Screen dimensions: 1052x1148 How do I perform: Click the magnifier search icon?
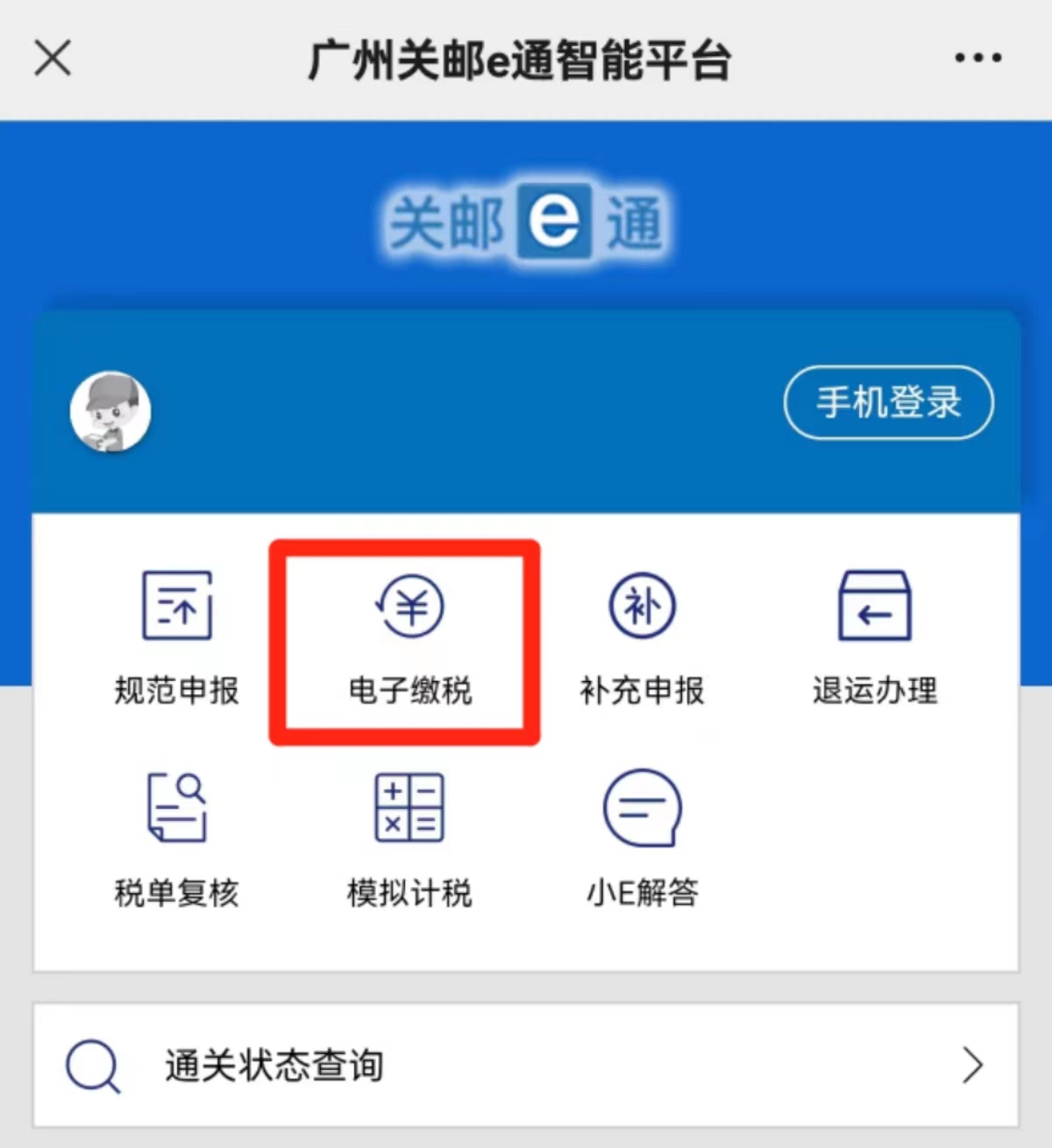92,1065
